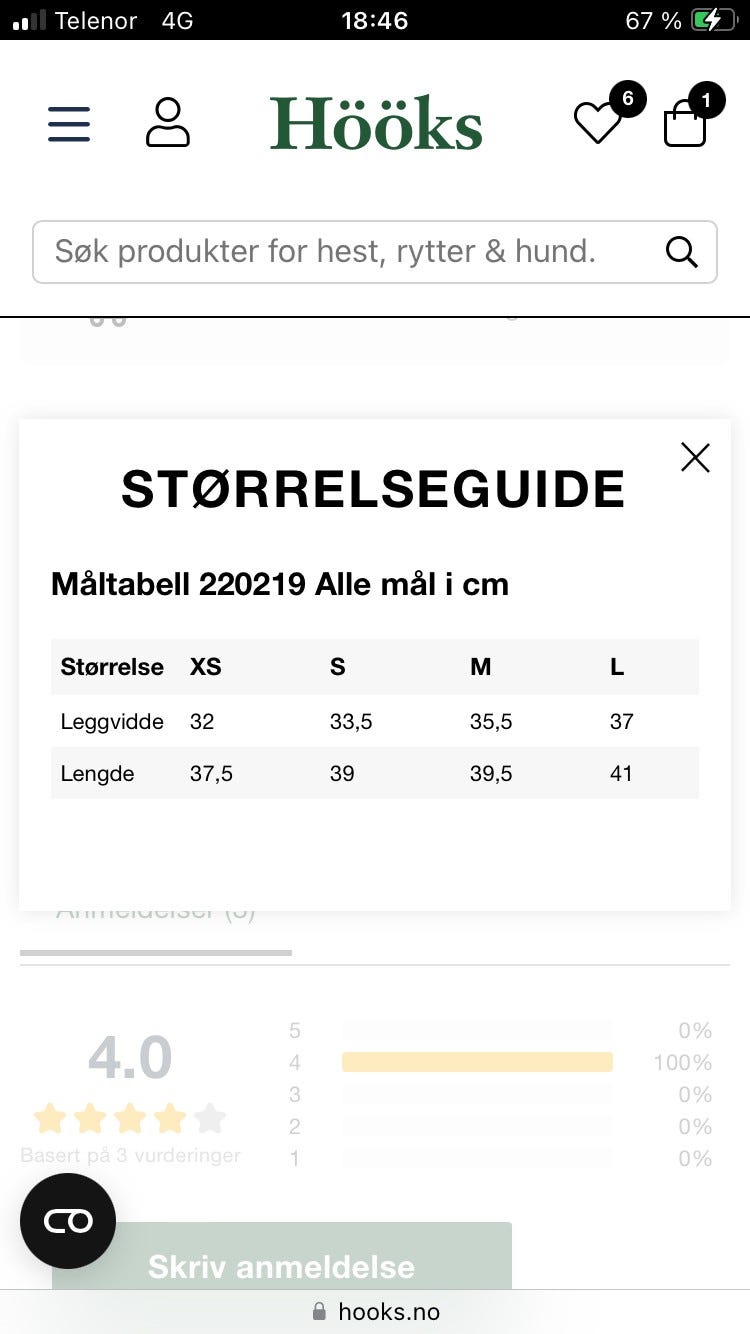Open the wishlist with 6 favorites

click(x=598, y=124)
